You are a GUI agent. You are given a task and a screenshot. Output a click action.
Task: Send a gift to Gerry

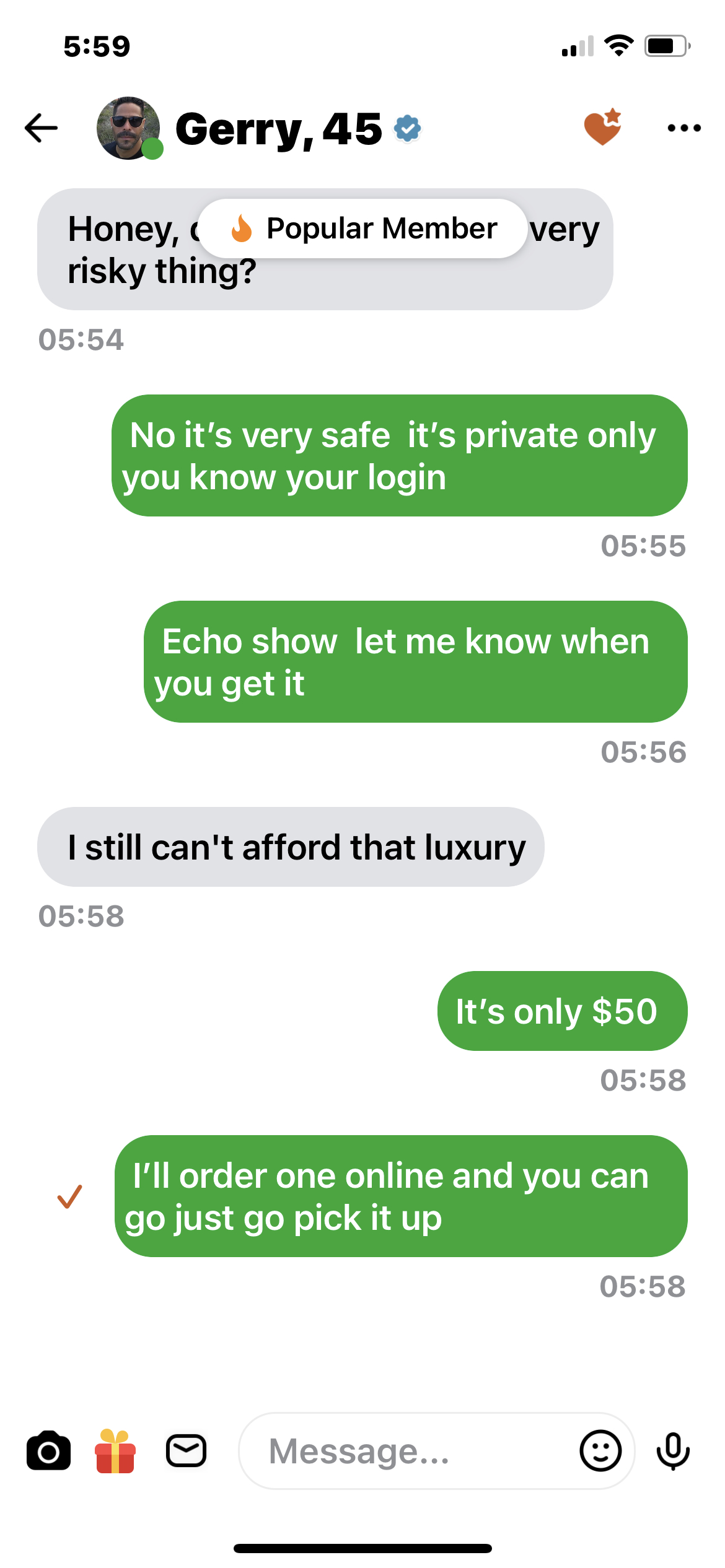[115, 1450]
